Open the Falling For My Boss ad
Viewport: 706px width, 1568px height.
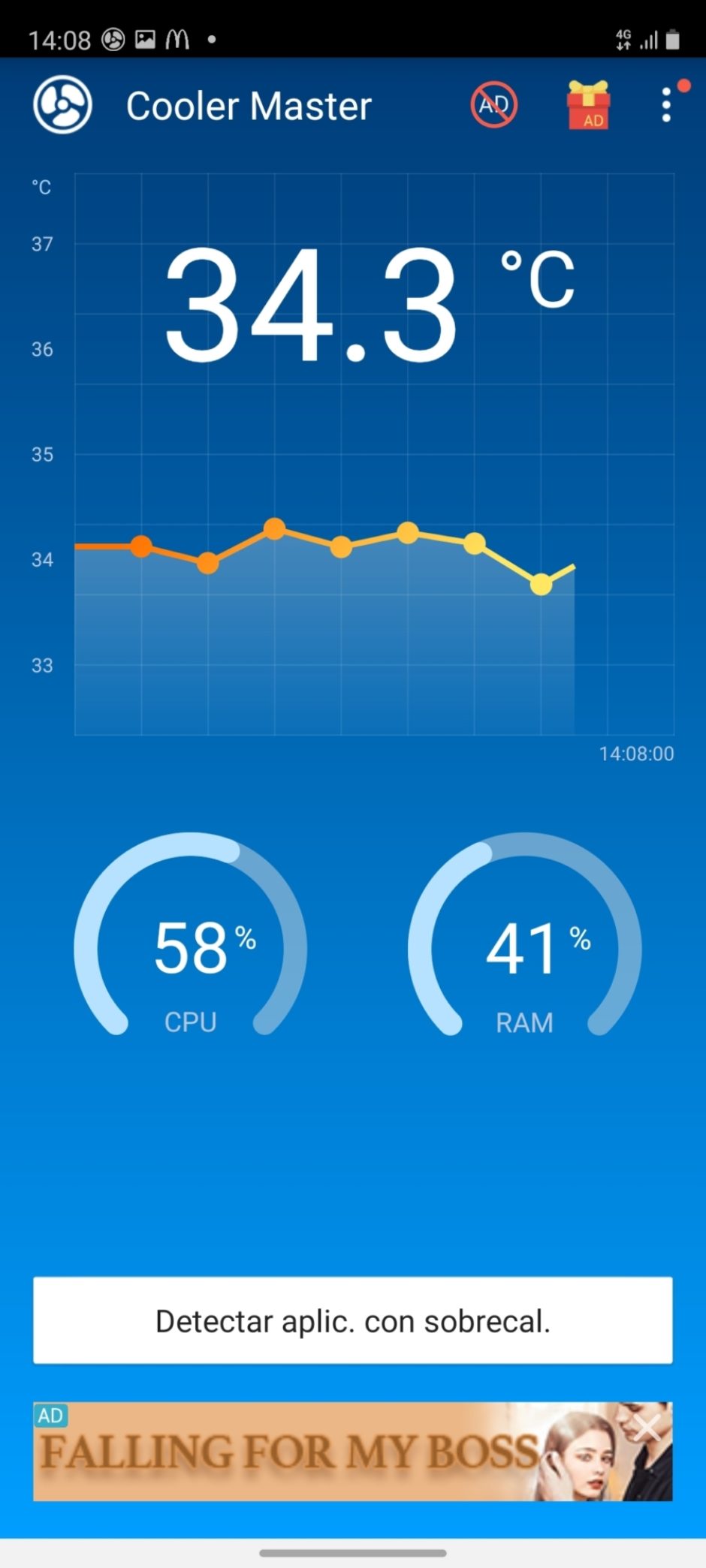[x=330, y=1452]
